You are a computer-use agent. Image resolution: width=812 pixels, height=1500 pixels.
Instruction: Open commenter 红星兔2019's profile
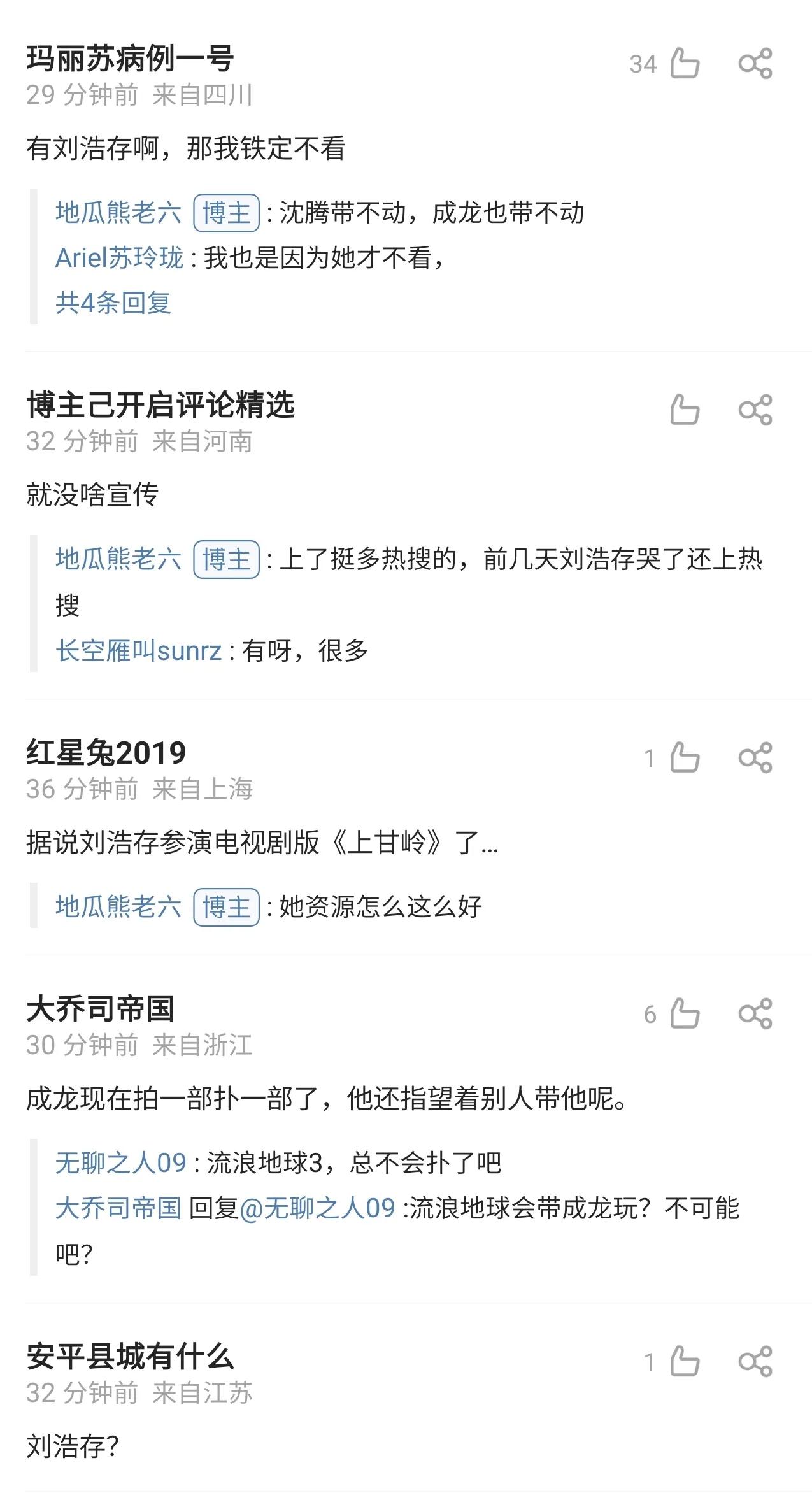tap(106, 752)
